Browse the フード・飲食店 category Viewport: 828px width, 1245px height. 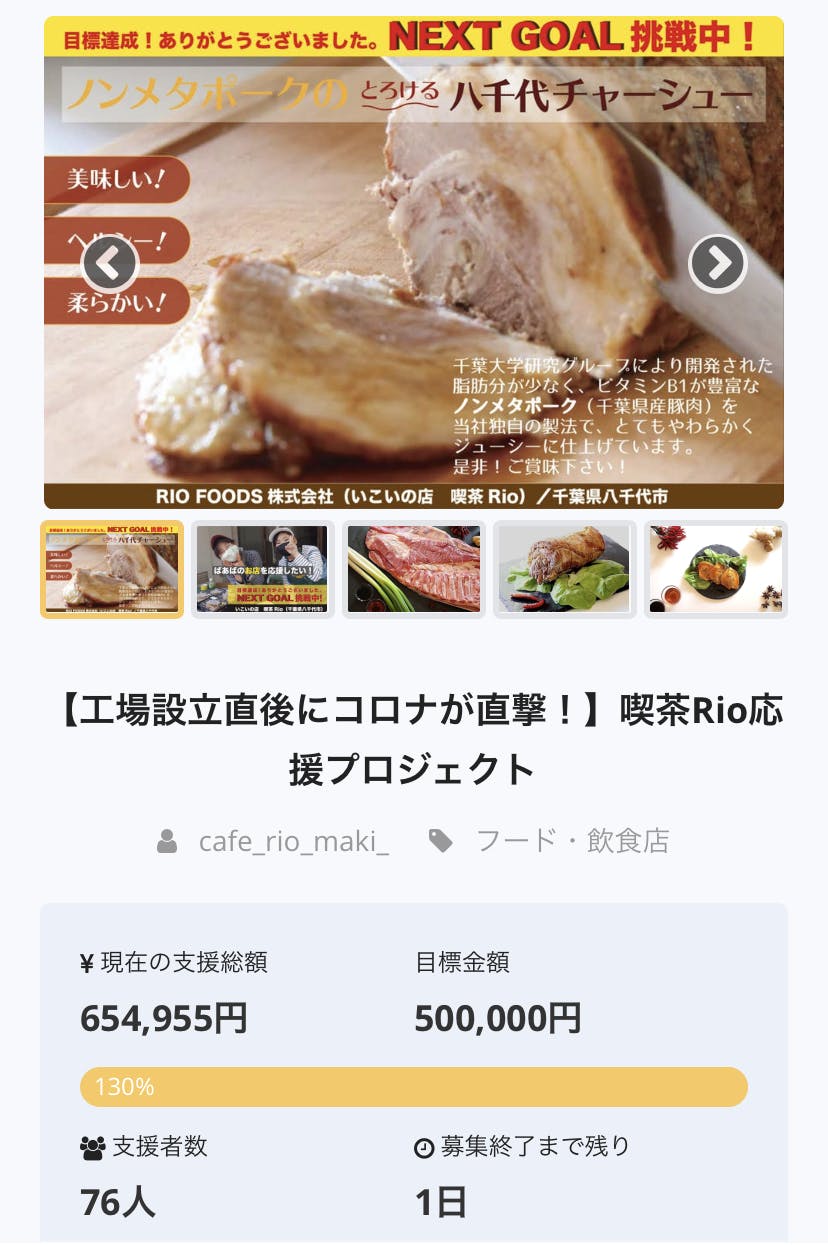571,841
